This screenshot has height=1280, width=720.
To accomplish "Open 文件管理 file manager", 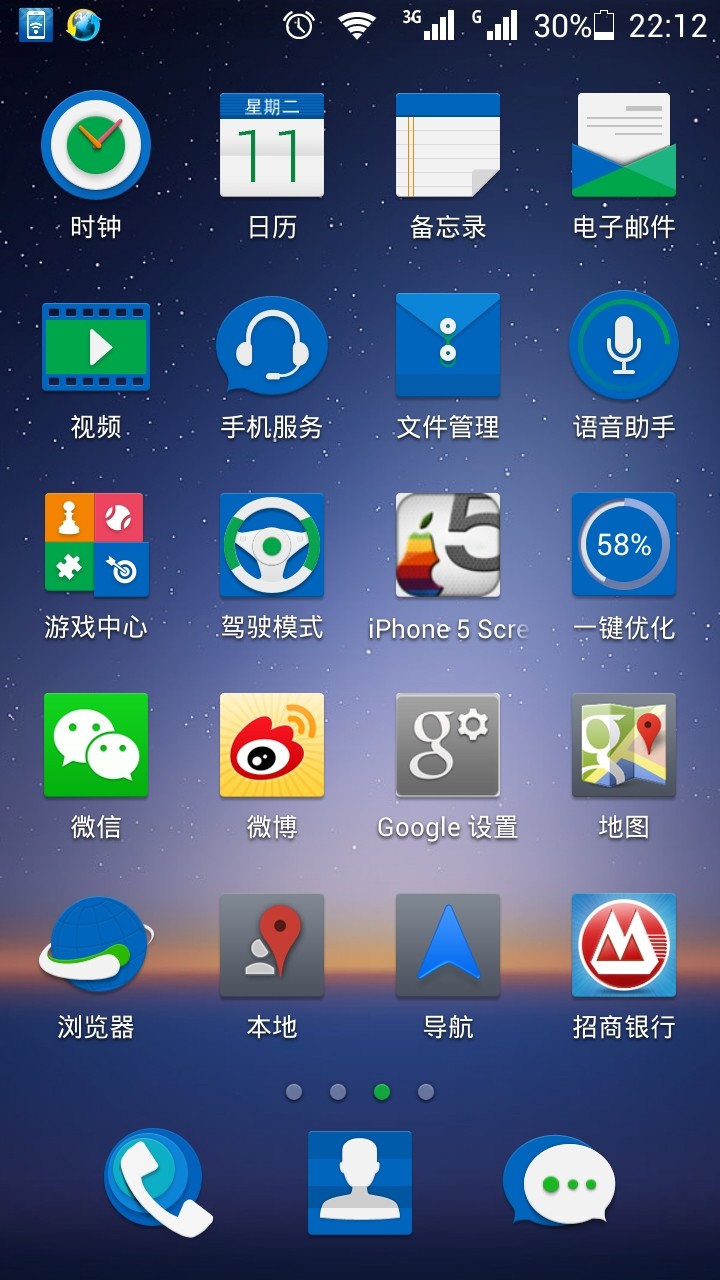I will click(x=448, y=346).
